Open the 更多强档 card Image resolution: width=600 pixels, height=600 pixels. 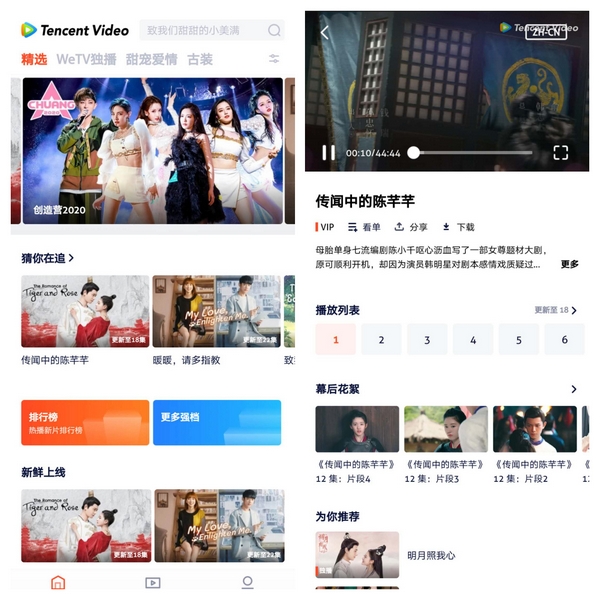tap(217, 422)
